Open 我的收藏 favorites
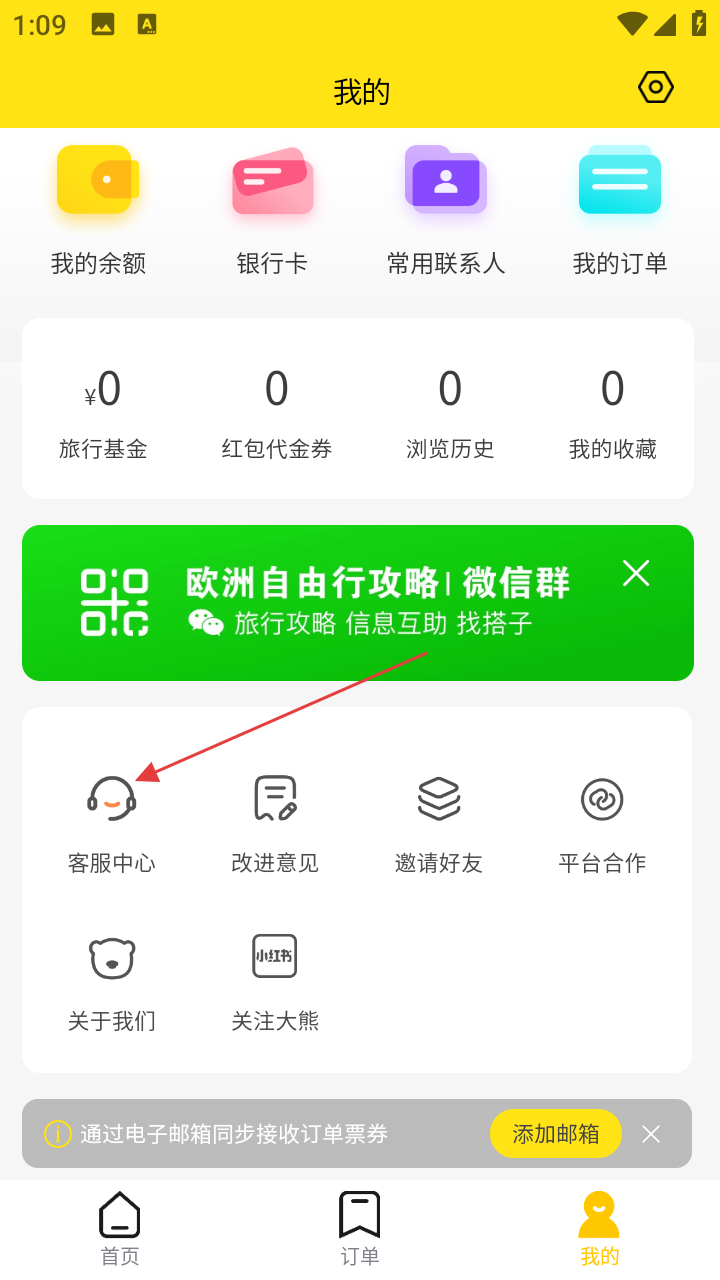720x1280 pixels. [613, 412]
